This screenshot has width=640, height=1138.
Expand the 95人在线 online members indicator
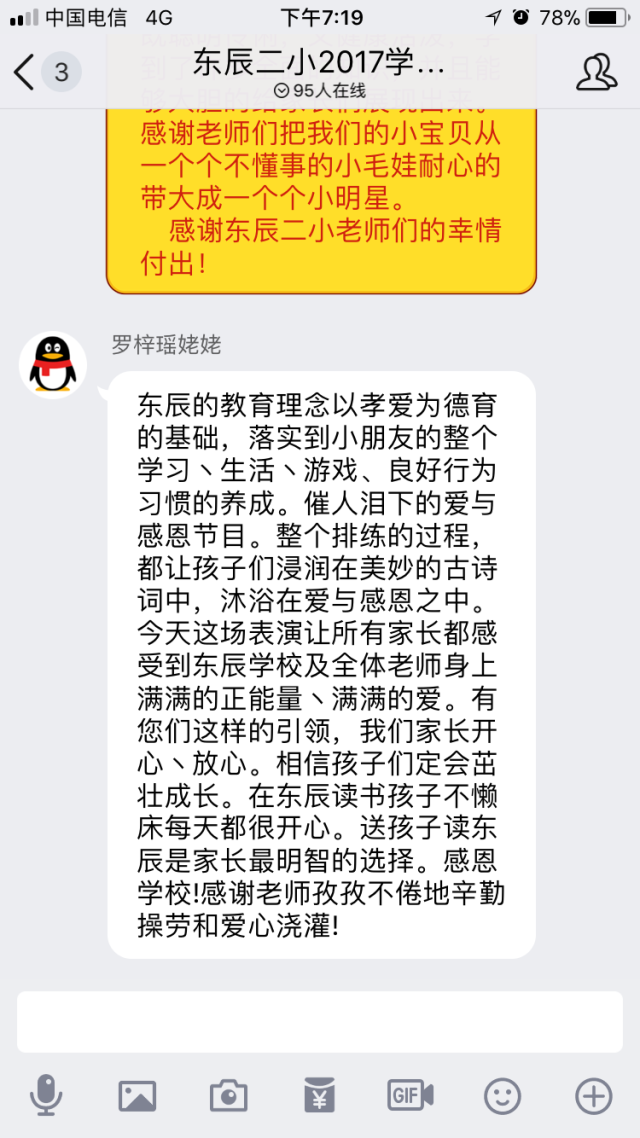point(319,90)
